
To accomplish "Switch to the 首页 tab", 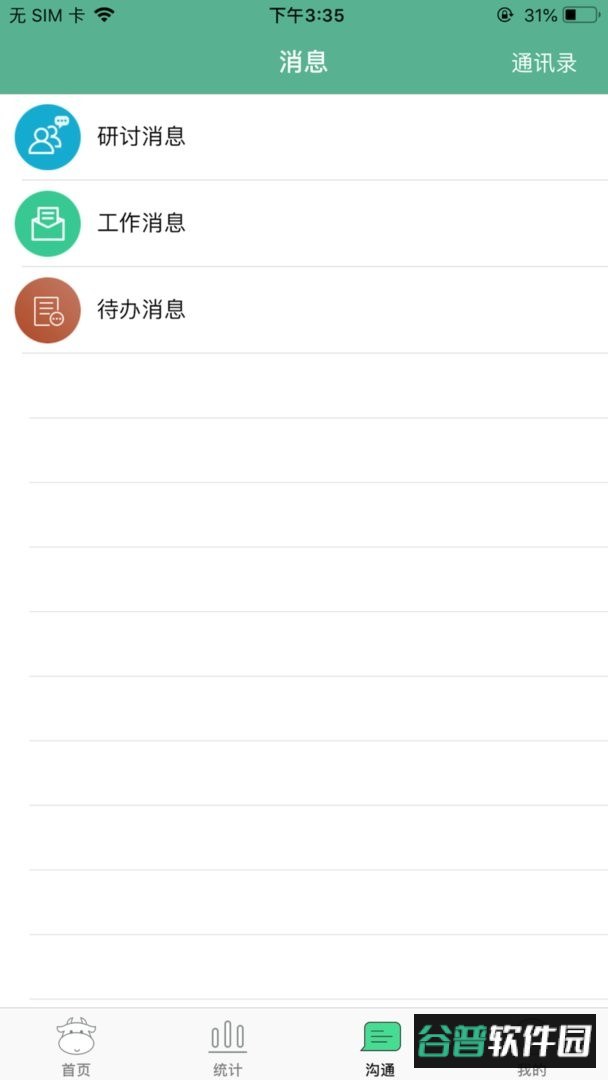I will [x=76, y=1046].
